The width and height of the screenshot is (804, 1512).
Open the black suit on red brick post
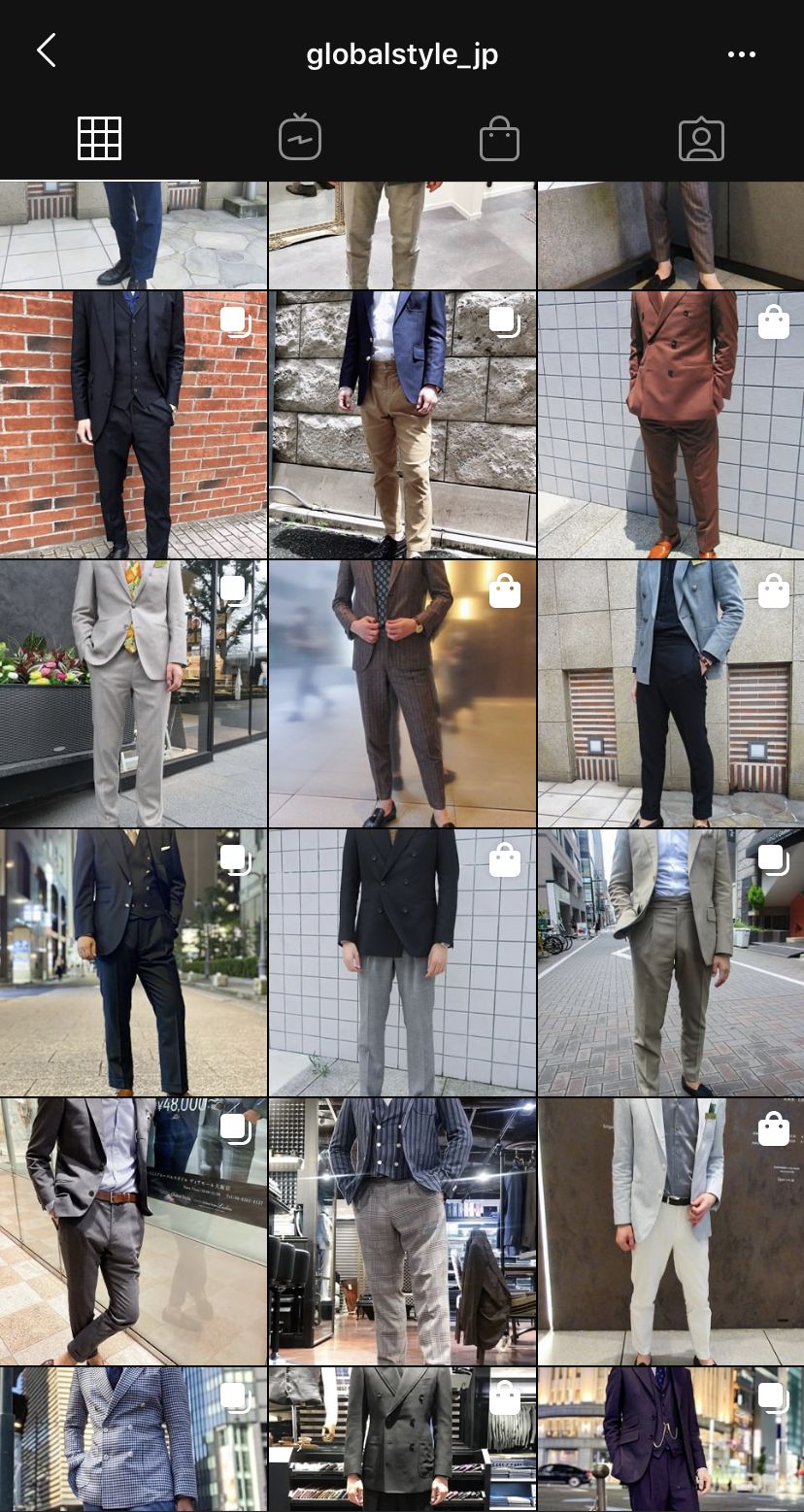133,424
